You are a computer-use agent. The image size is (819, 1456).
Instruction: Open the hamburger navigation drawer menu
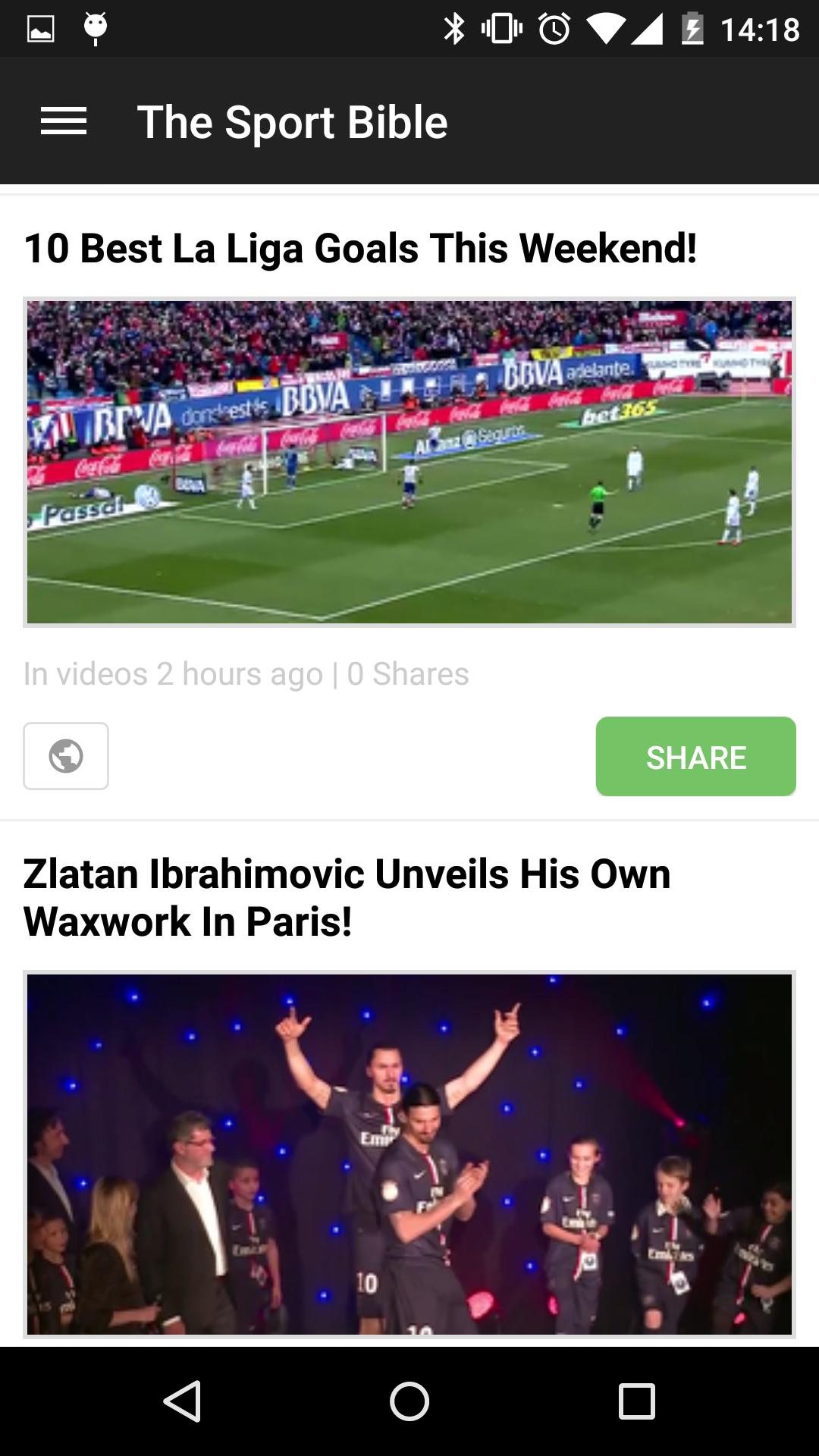tap(64, 121)
